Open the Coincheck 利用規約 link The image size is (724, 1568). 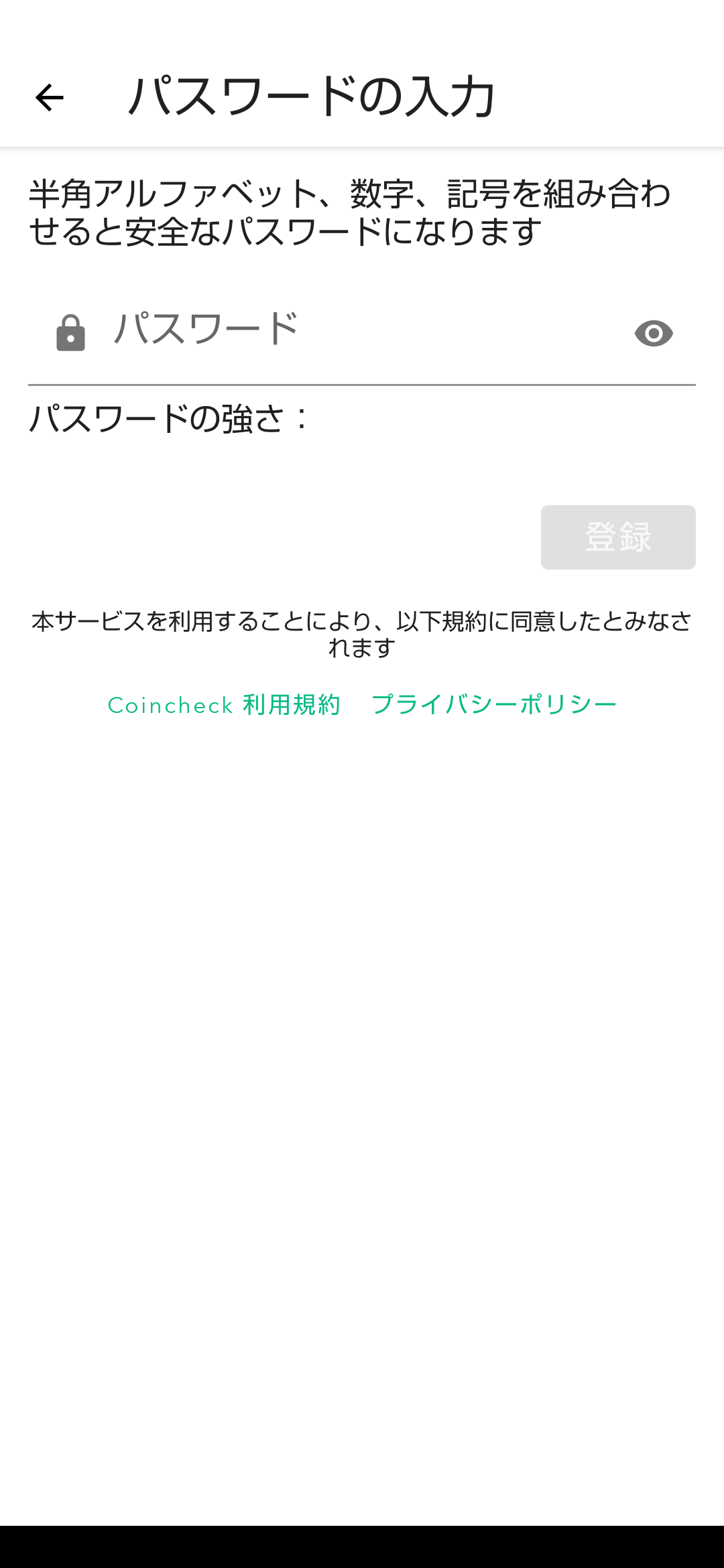click(224, 705)
